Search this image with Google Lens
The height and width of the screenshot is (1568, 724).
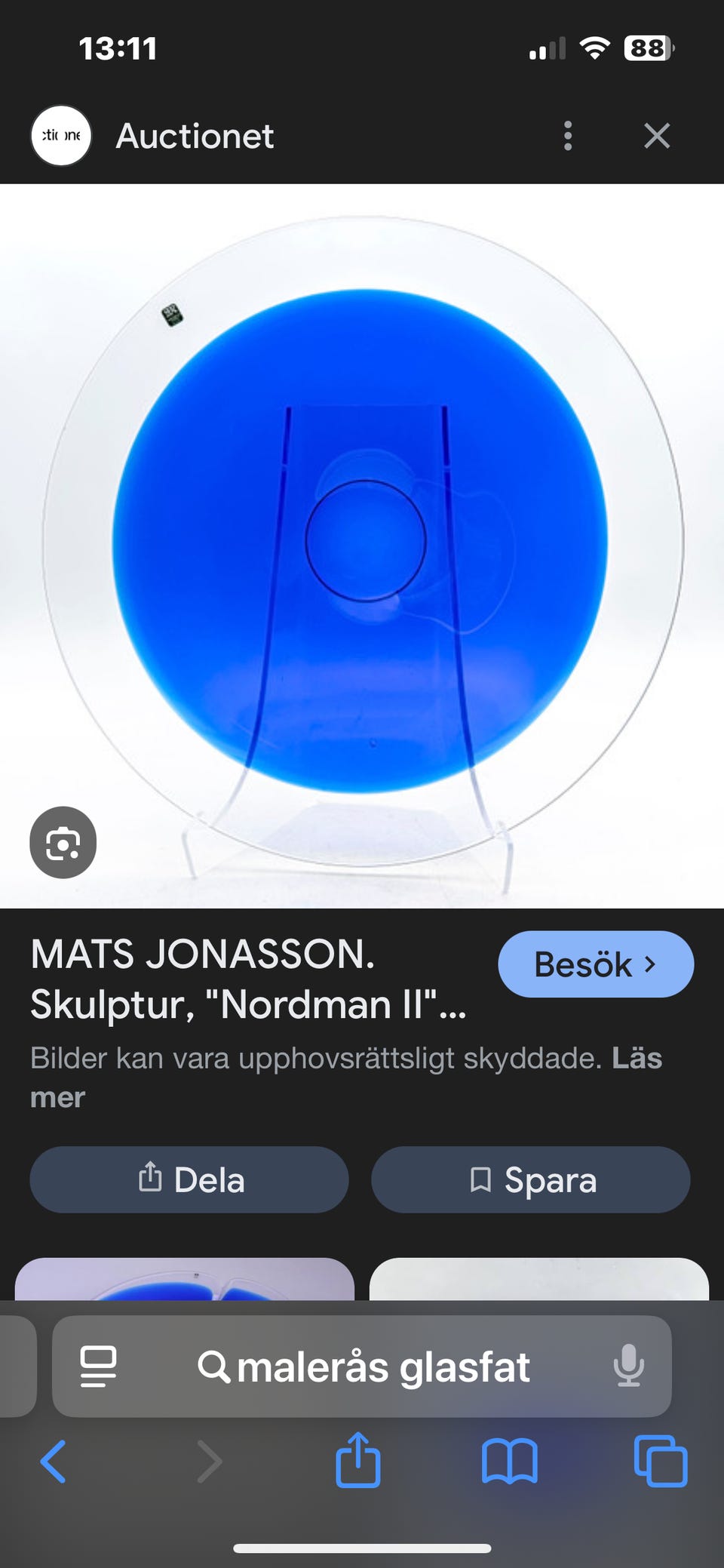[x=63, y=842]
